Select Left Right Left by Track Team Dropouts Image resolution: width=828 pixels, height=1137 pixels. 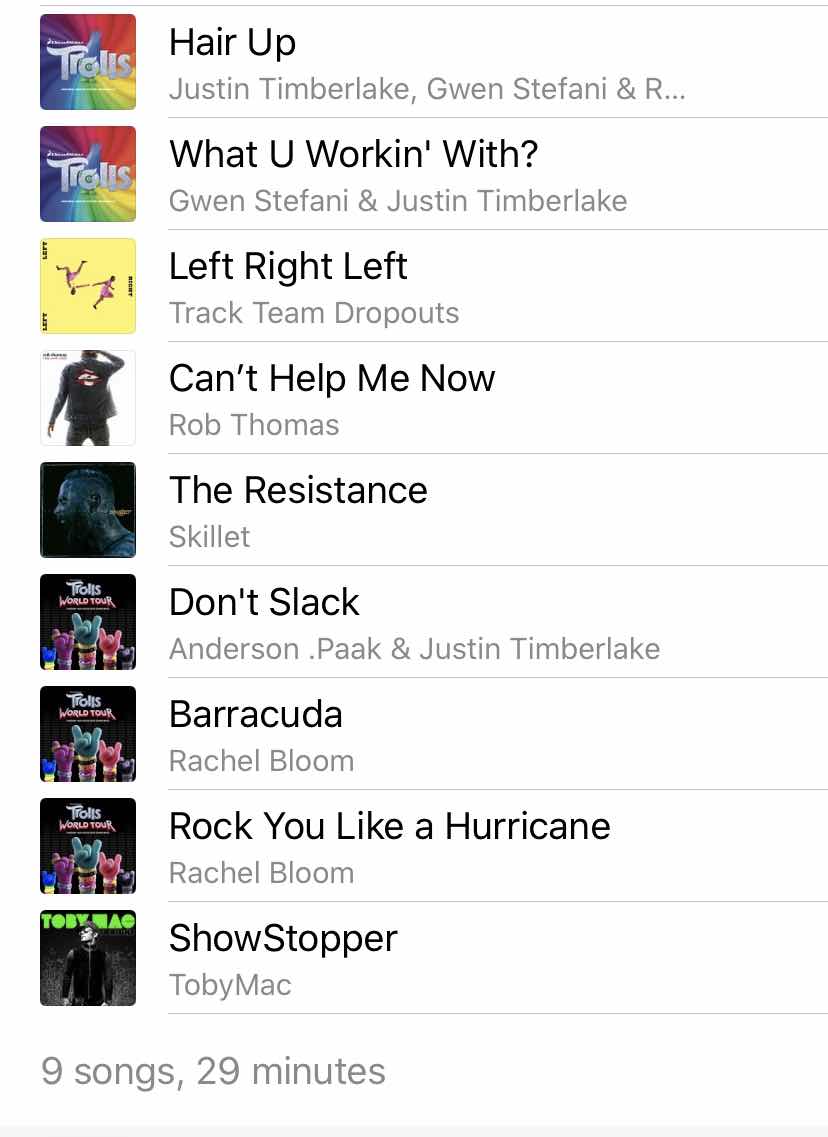click(x=288, y=267)
